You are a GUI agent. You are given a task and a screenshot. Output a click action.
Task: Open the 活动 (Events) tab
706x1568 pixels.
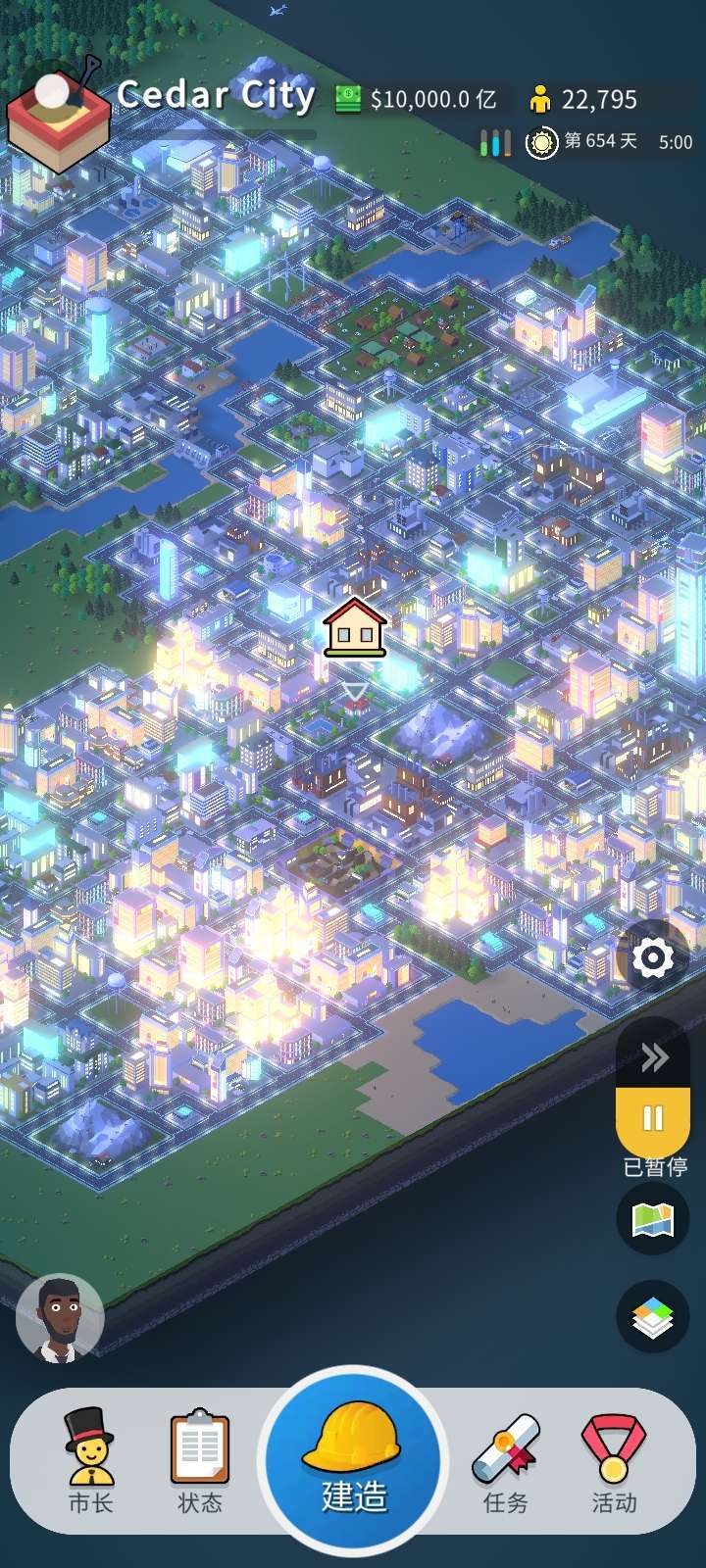click(x=614, y=1459)
